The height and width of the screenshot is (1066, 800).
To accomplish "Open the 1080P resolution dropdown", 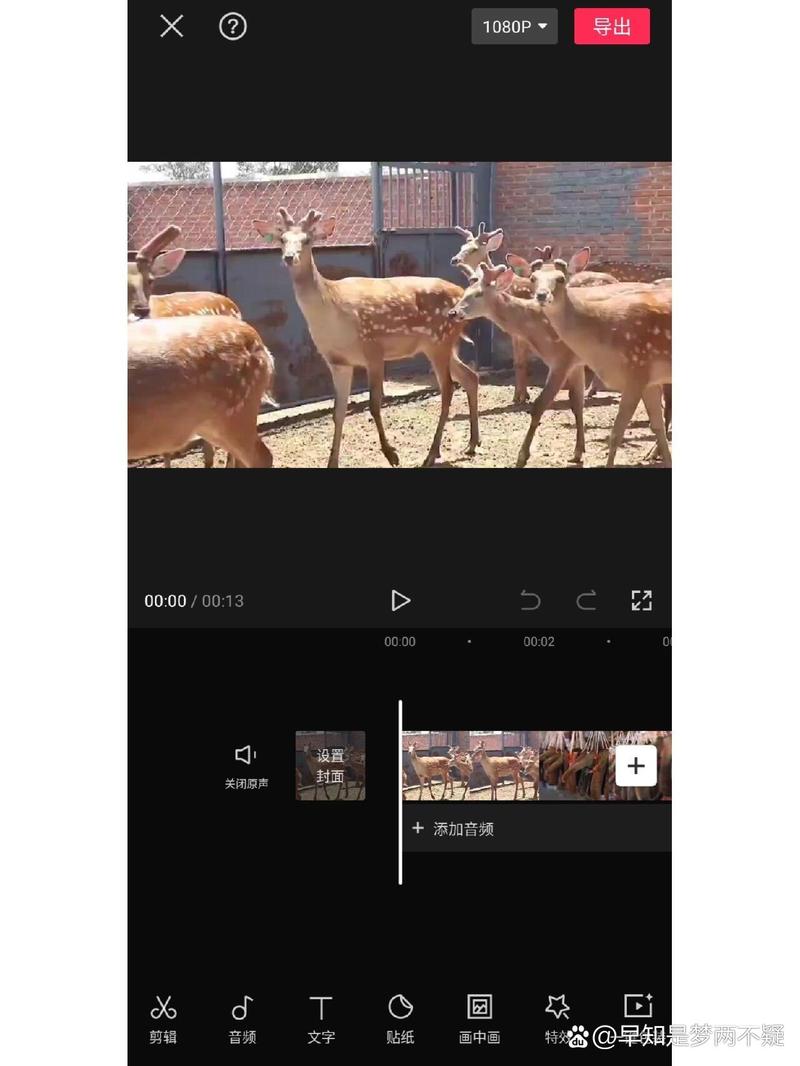I will 514,27.
